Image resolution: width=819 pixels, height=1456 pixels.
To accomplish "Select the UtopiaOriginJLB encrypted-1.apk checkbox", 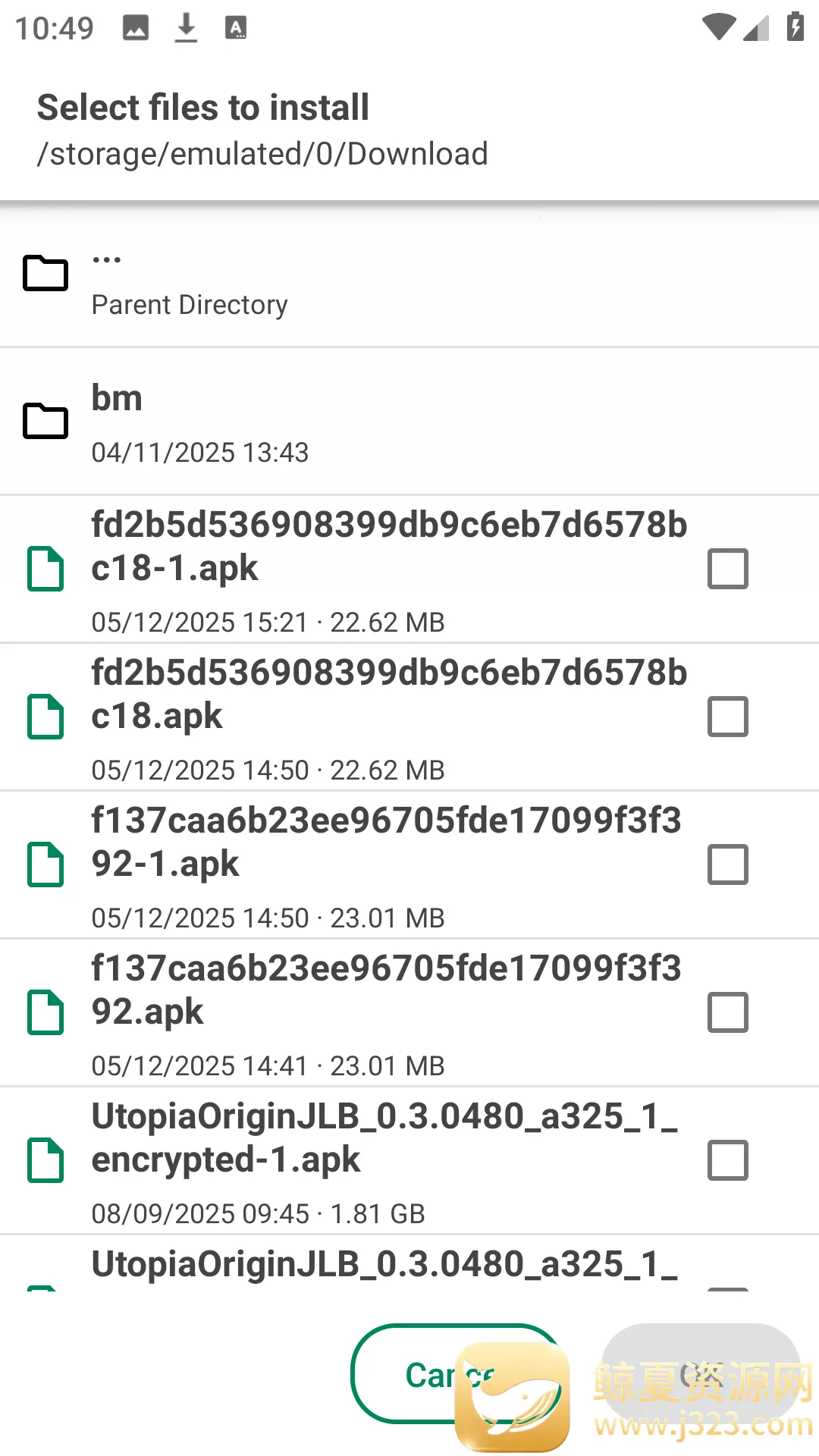I will point(727,1160).
